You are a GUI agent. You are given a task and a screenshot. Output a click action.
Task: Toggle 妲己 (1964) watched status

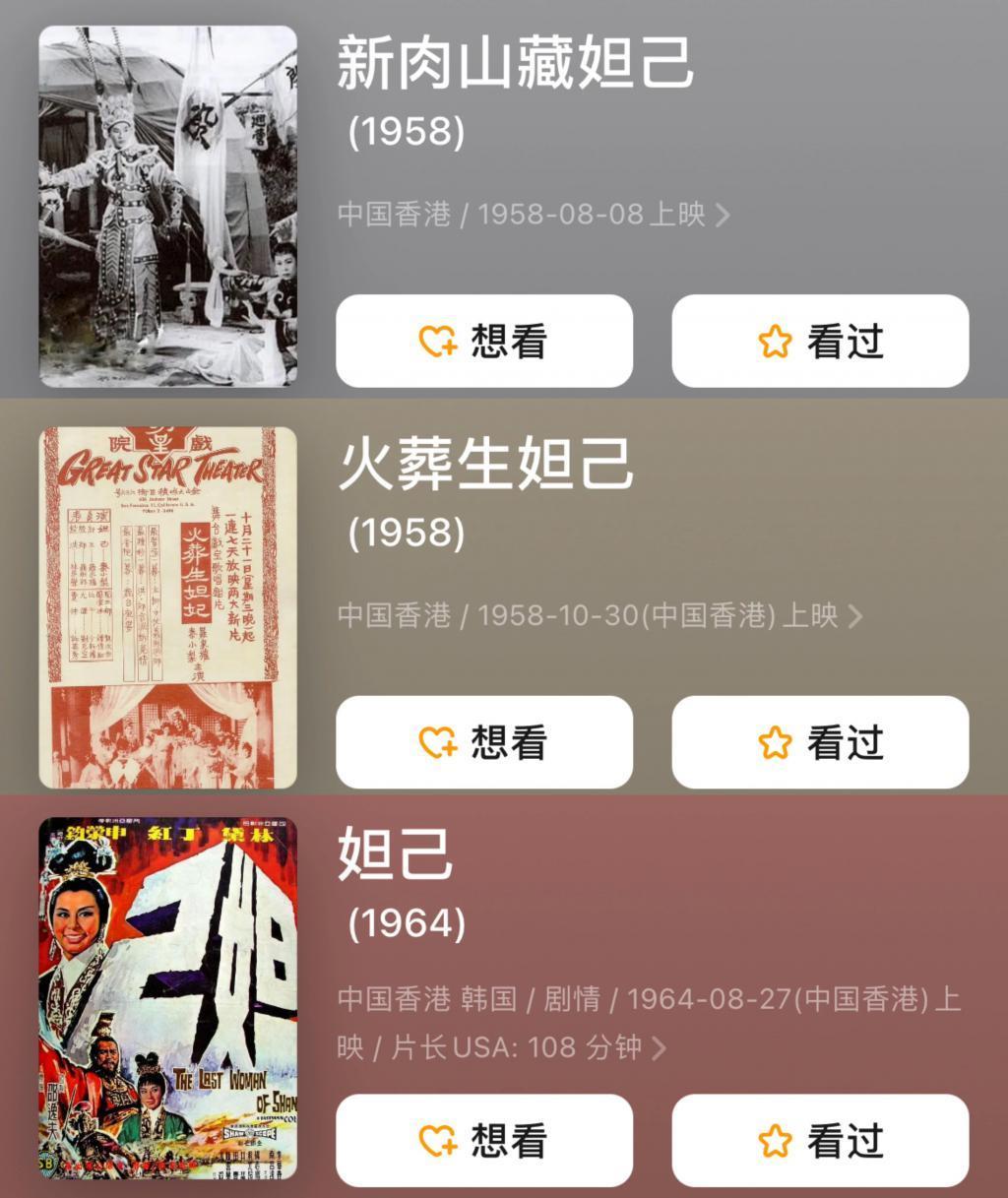[819, 1142]
